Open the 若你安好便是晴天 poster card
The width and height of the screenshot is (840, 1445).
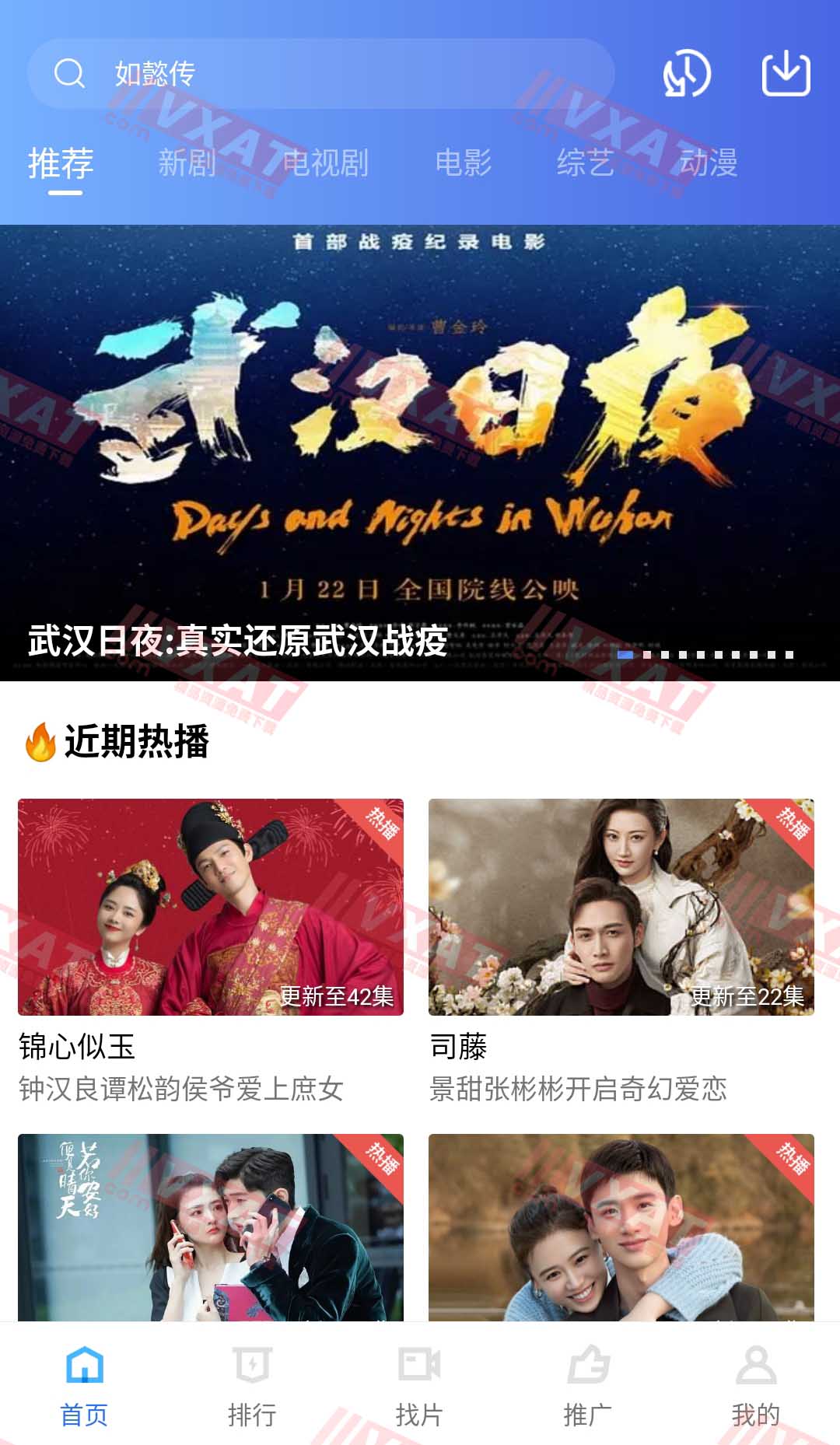tap(210, 1227)
